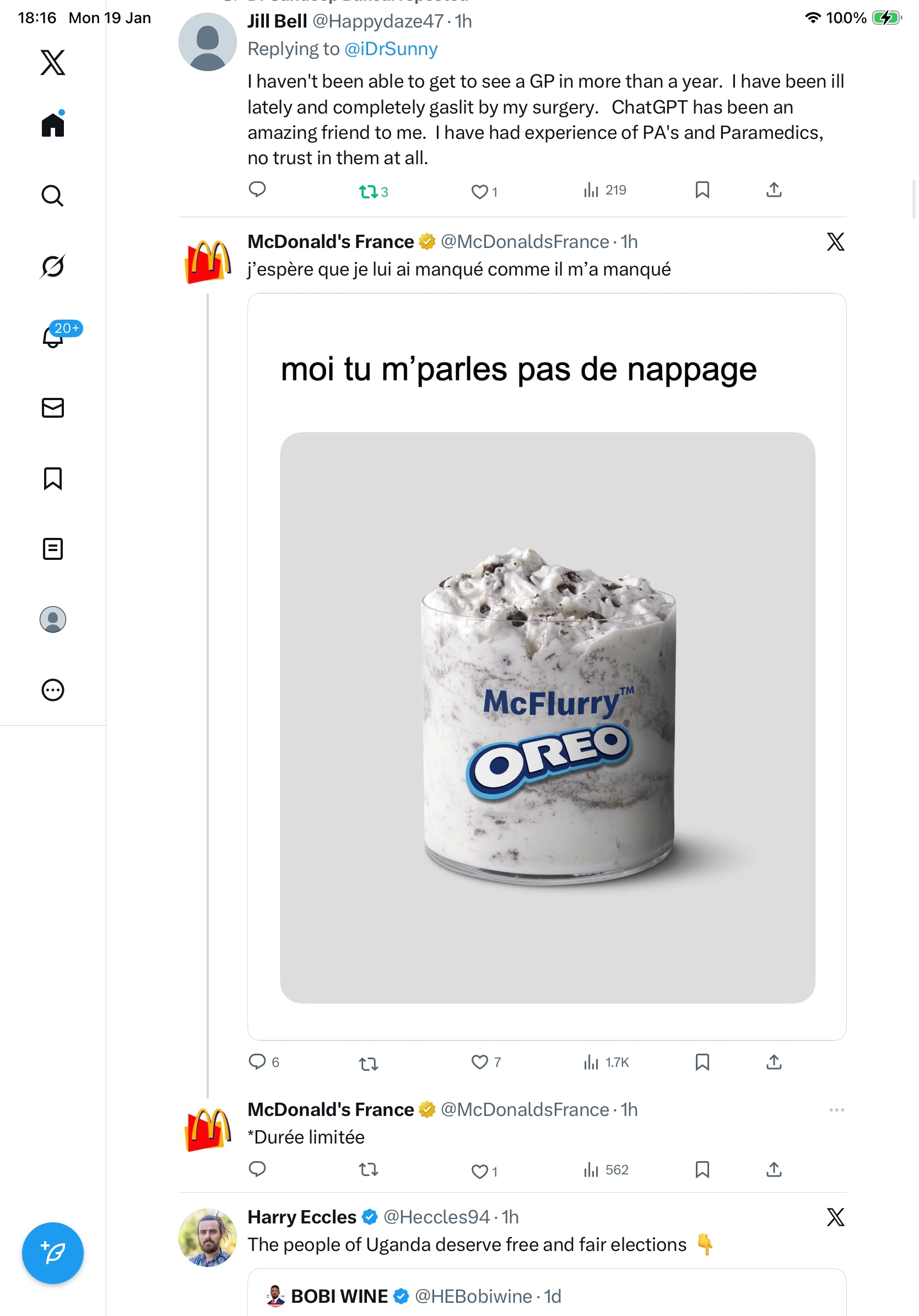Undo repost on Jill Bell's reply

tap(368, 191)
